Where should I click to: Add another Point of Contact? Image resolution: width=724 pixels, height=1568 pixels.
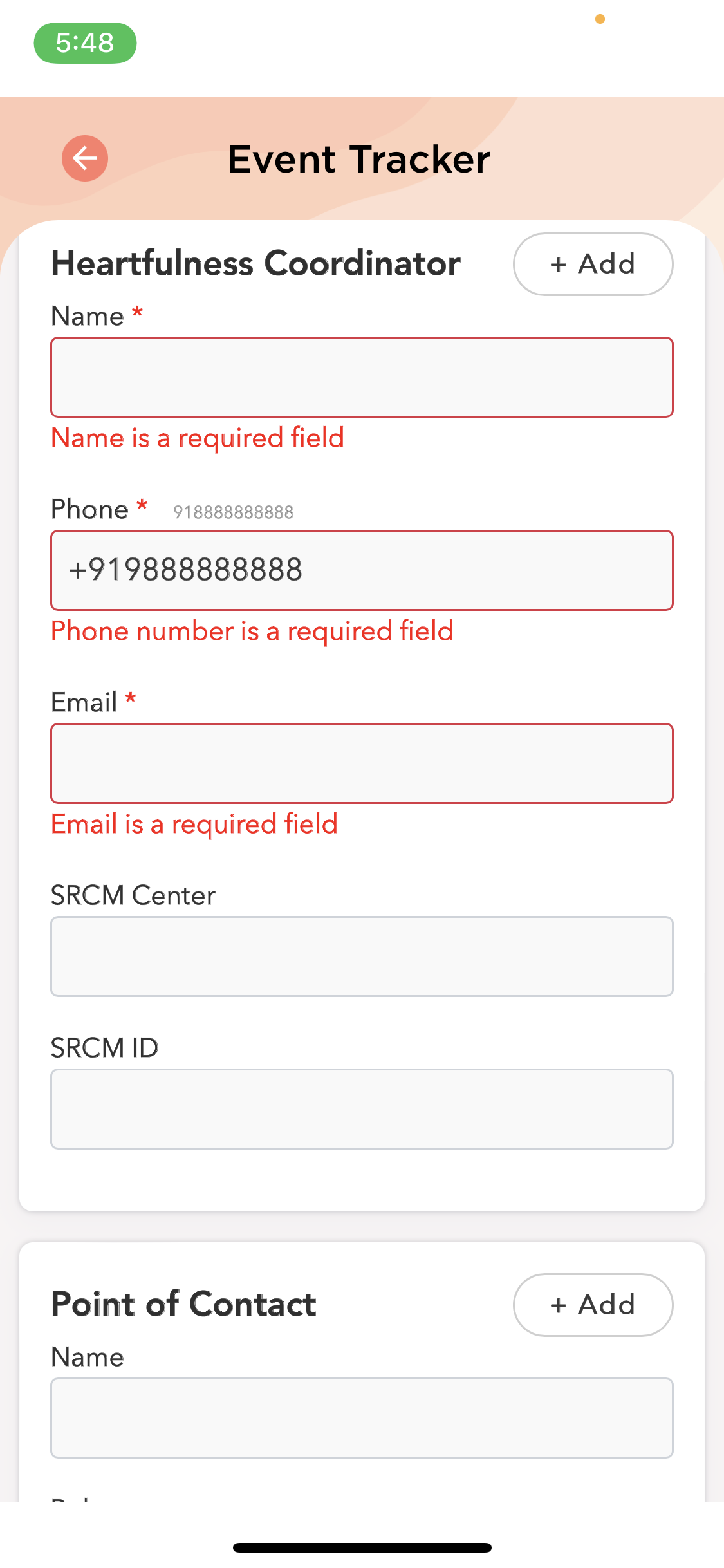coord(593,1305)
